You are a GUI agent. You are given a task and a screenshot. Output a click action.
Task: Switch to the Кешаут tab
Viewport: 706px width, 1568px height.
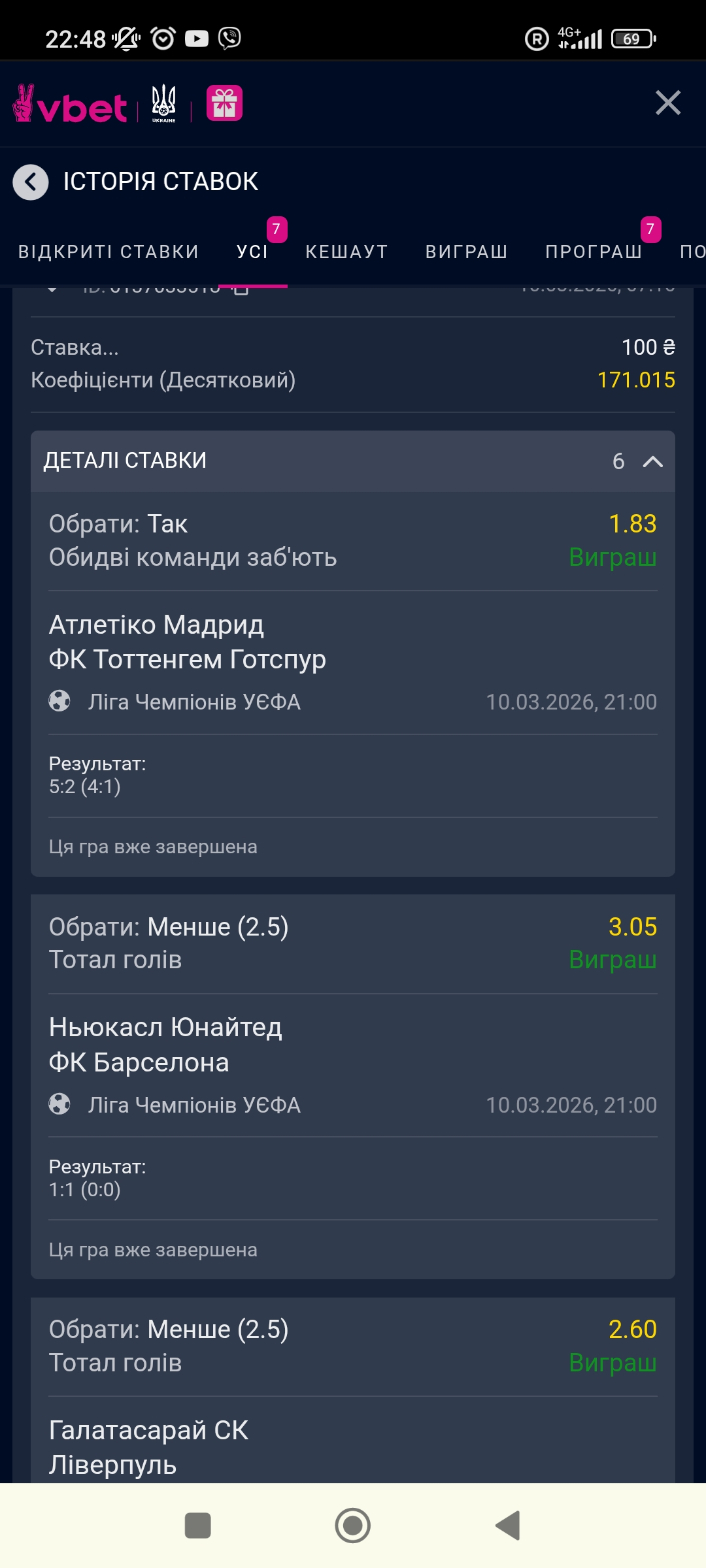click(x=346, y=252)
